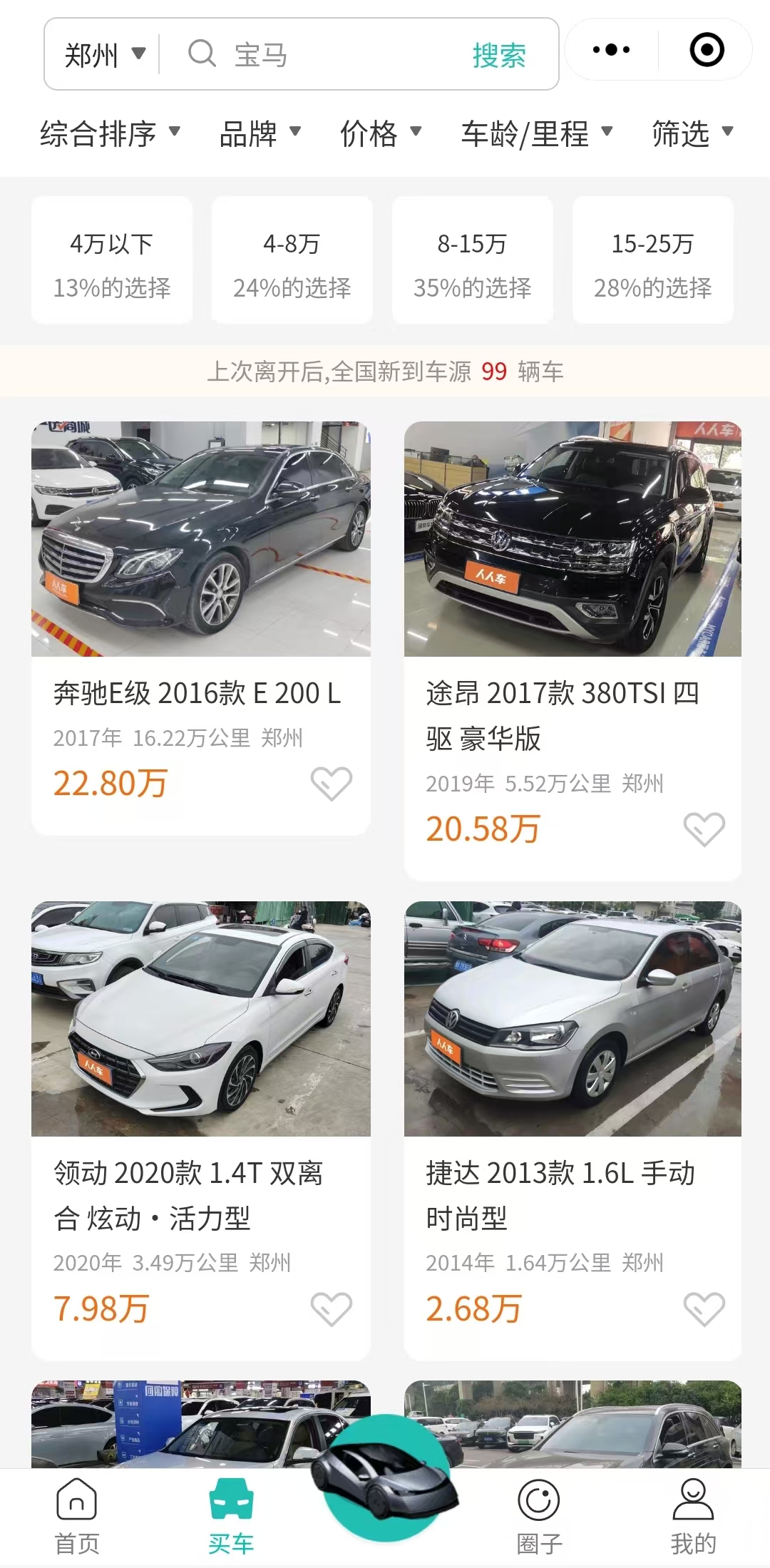Screen dimensions: 770x1568
Task: Switch to the 首页 home tab
Action: (x=77, y=1515)
